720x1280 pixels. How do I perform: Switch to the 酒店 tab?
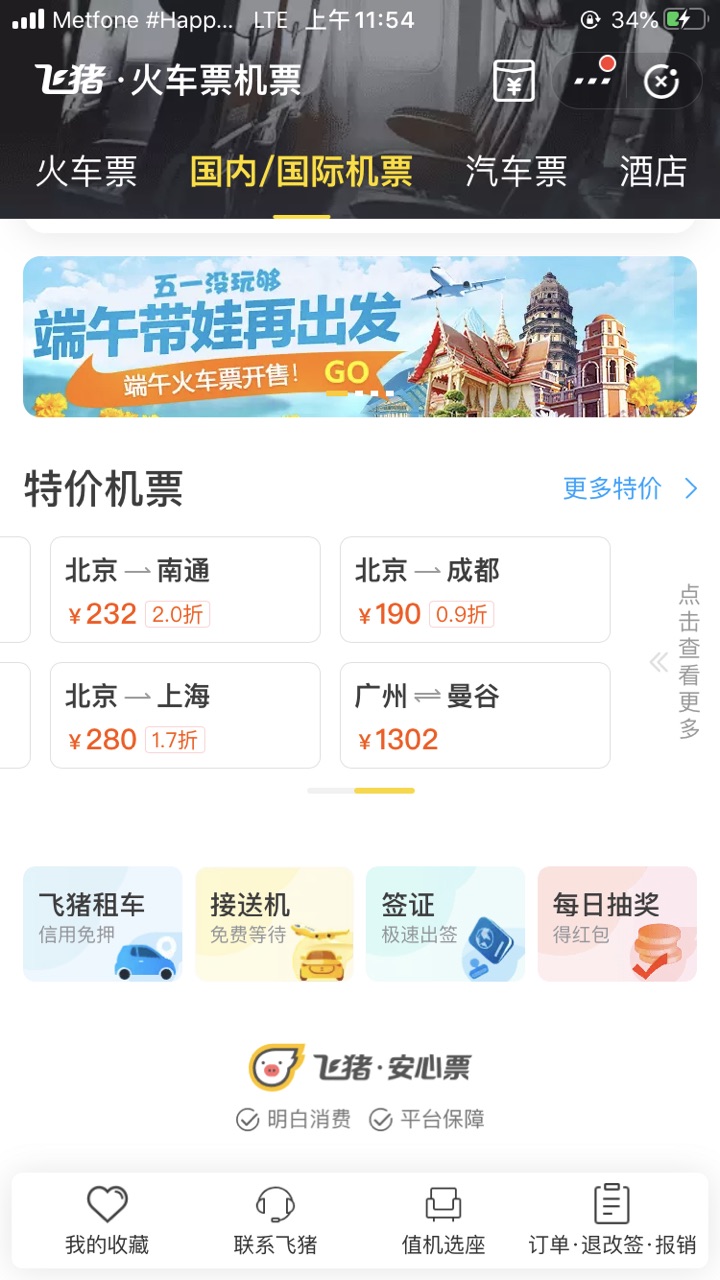point(653,172)
